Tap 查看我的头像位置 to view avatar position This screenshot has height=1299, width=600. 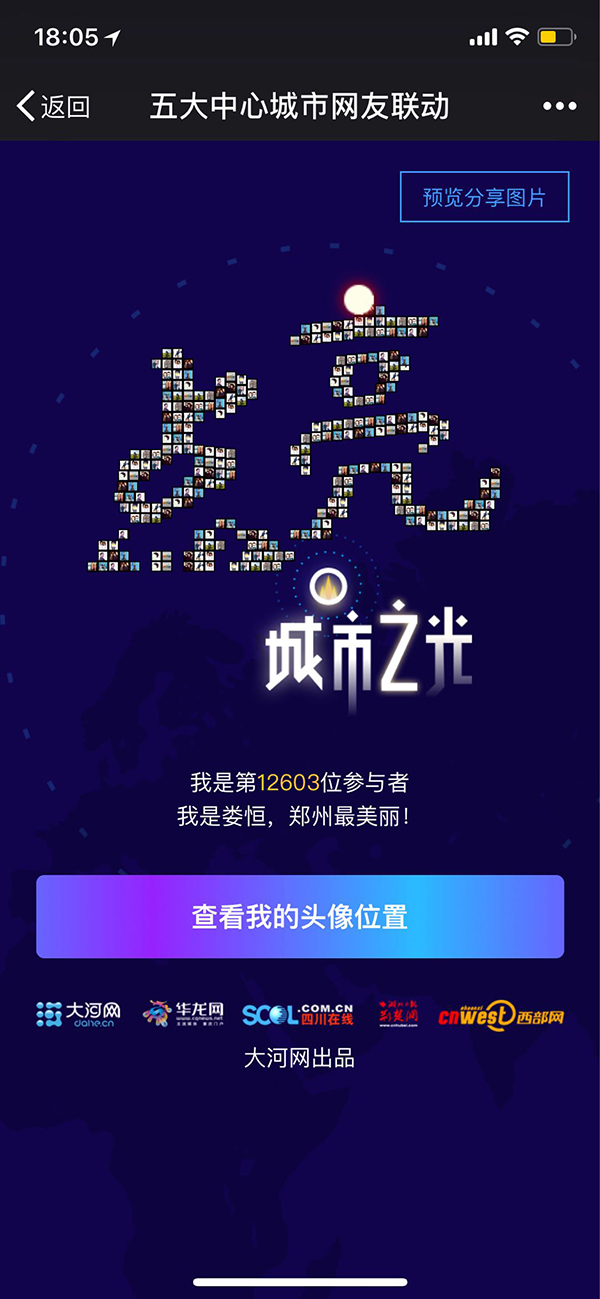300,916
